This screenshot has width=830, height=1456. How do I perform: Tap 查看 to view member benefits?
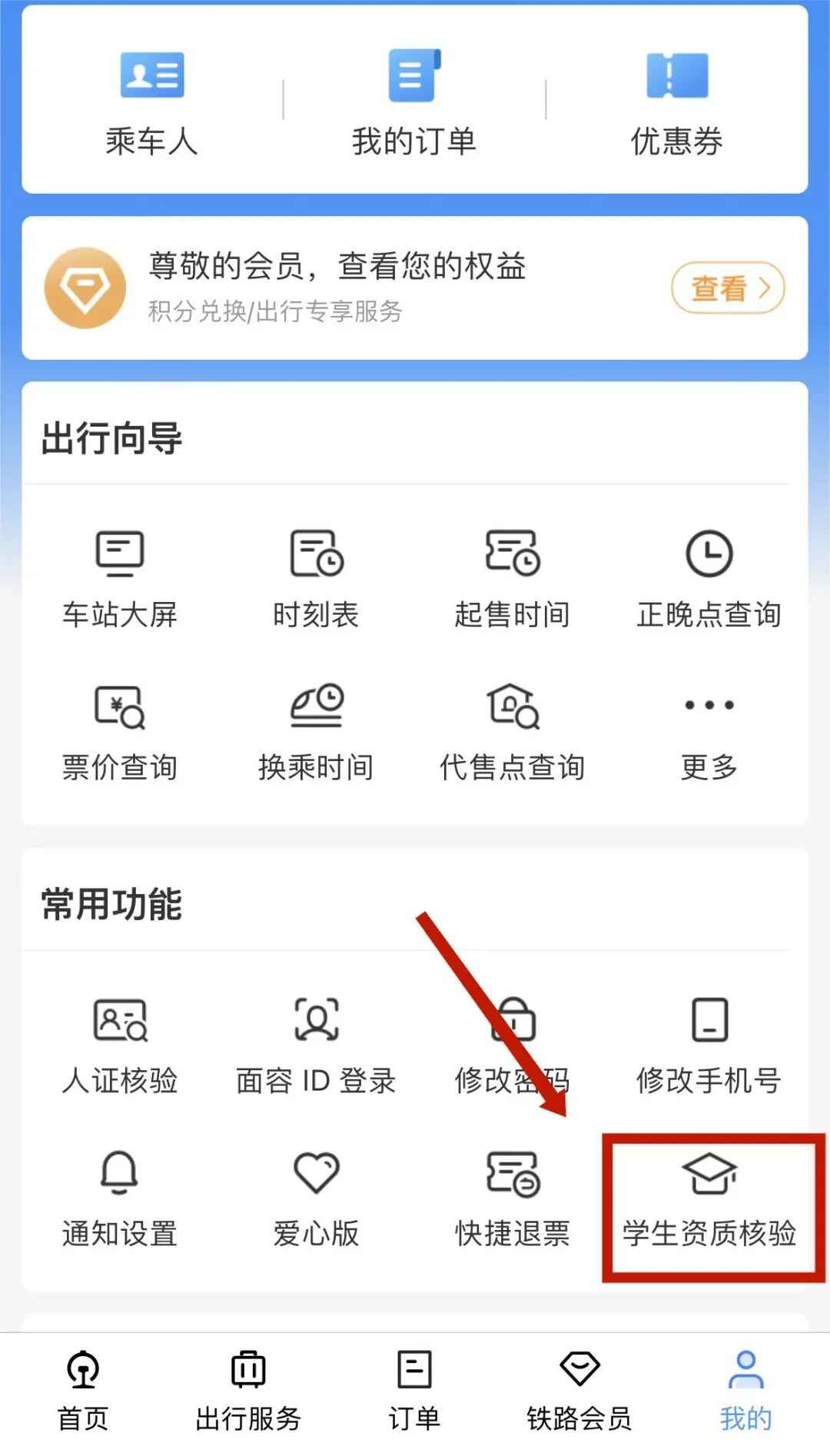point(727,288)
